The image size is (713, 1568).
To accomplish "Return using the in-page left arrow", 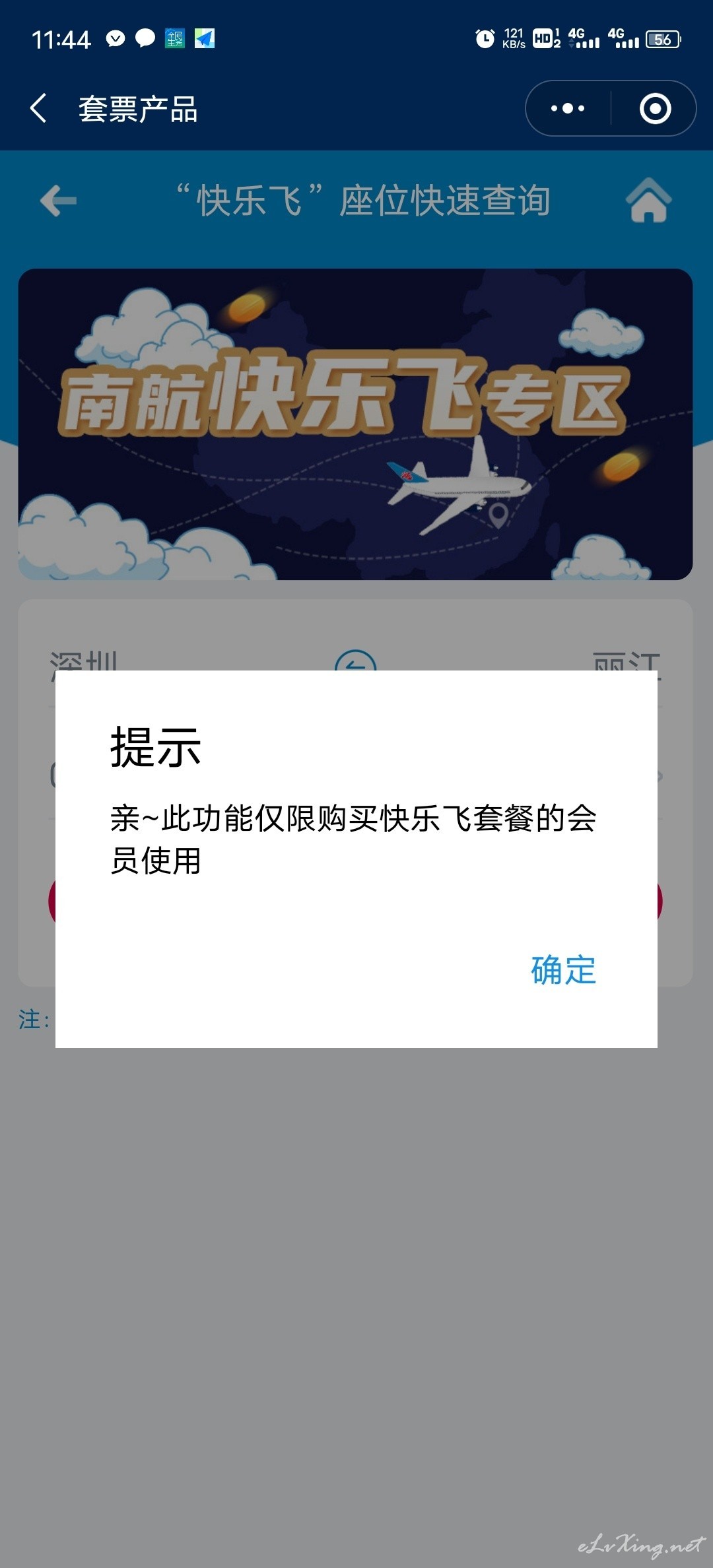I will pyautogui.click(x=58, y=201).
